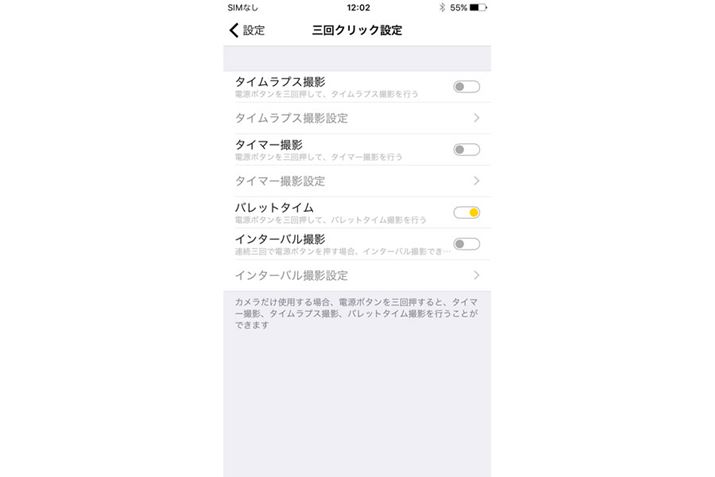Go back to 設定

(247, 30)
